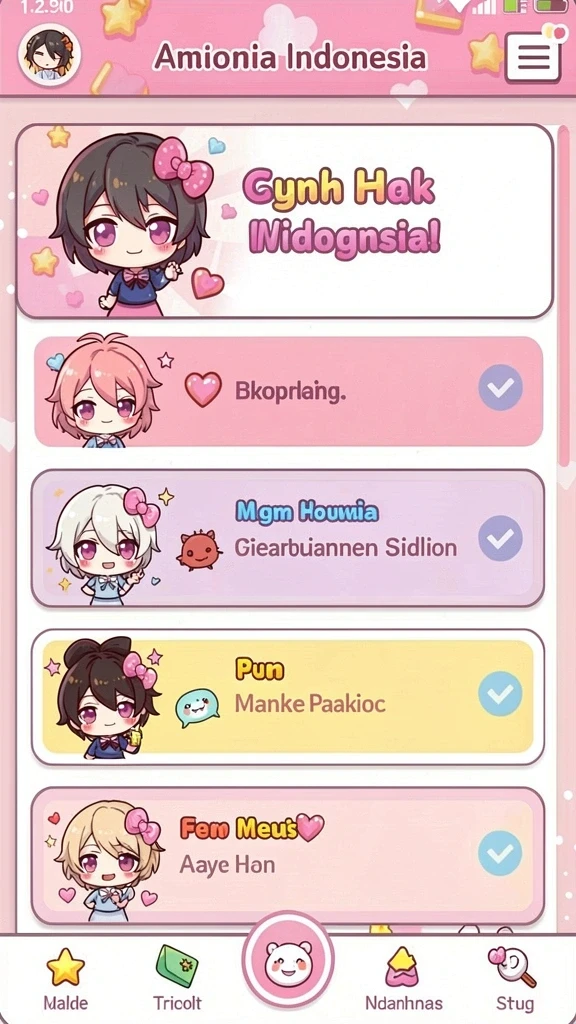
Task: Toggle the check mark on Manke Paakioc
Action: (500, 694)
